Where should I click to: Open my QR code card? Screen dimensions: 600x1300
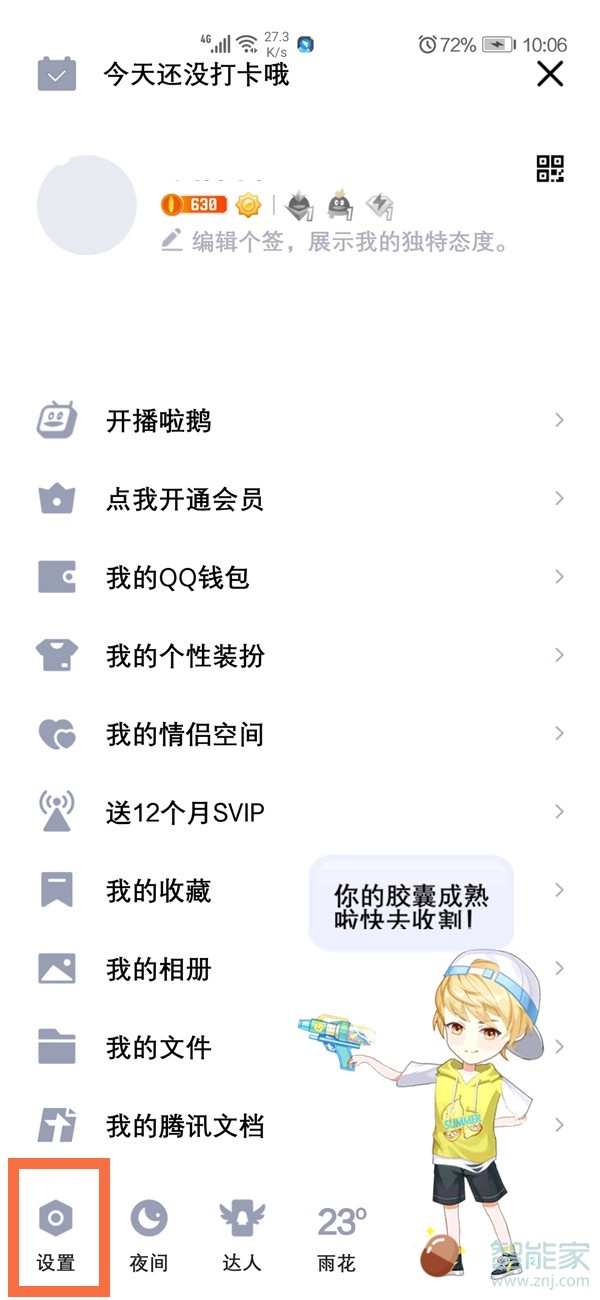coord(550,169)
